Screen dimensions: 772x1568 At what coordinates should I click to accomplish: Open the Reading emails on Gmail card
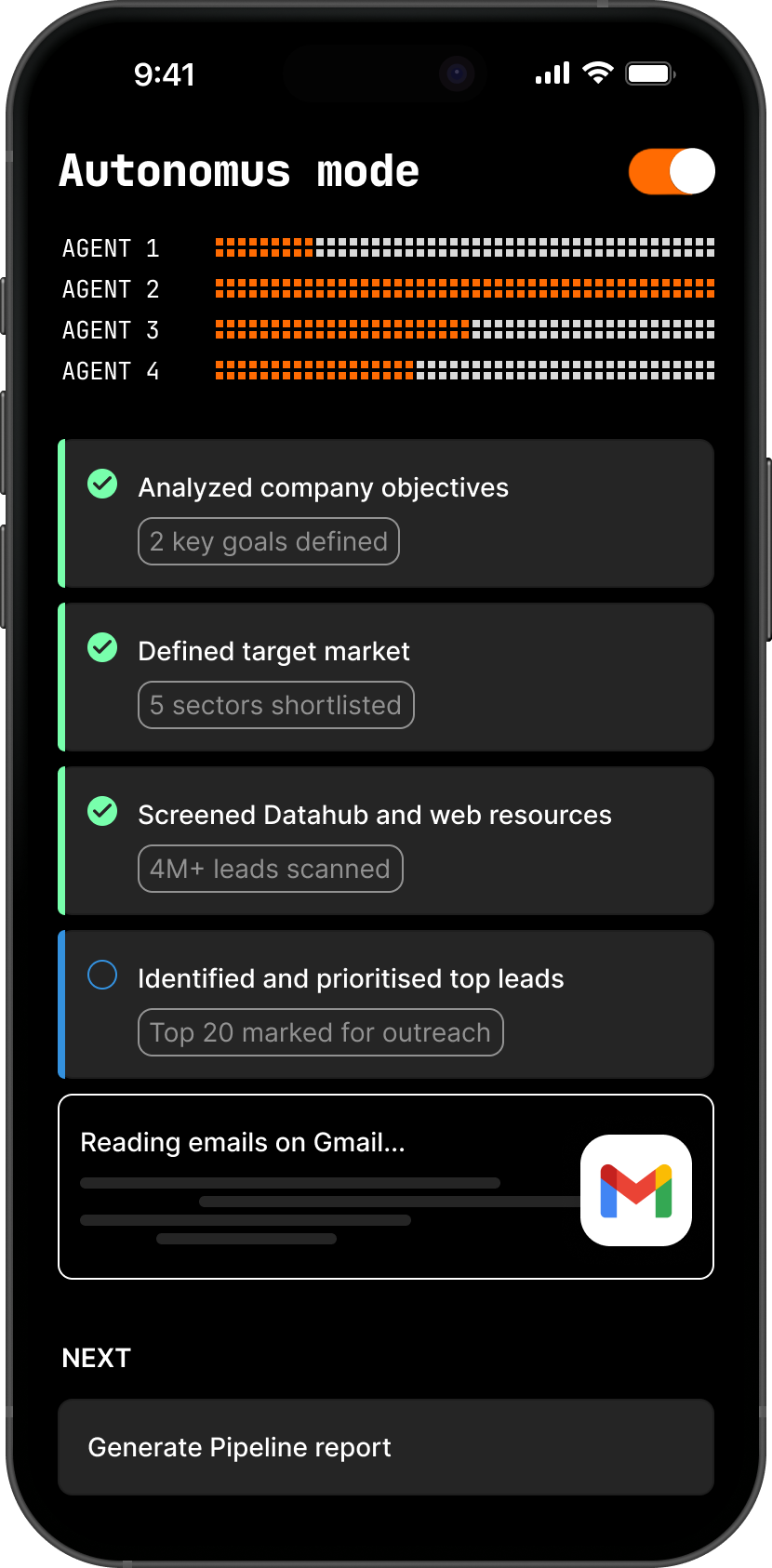point(386,1187)
